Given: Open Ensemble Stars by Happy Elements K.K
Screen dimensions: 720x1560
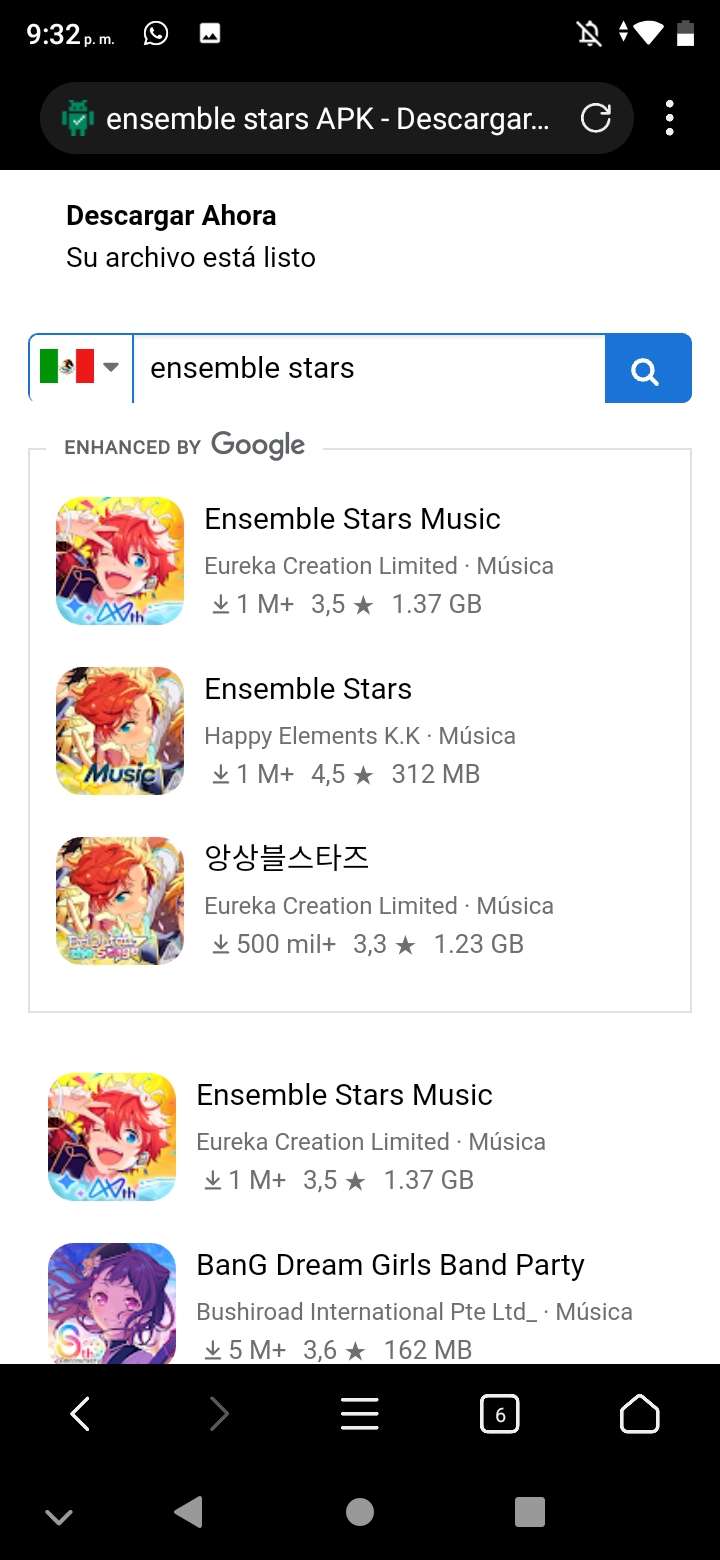Looking at the screenshot, I should 360,731.
